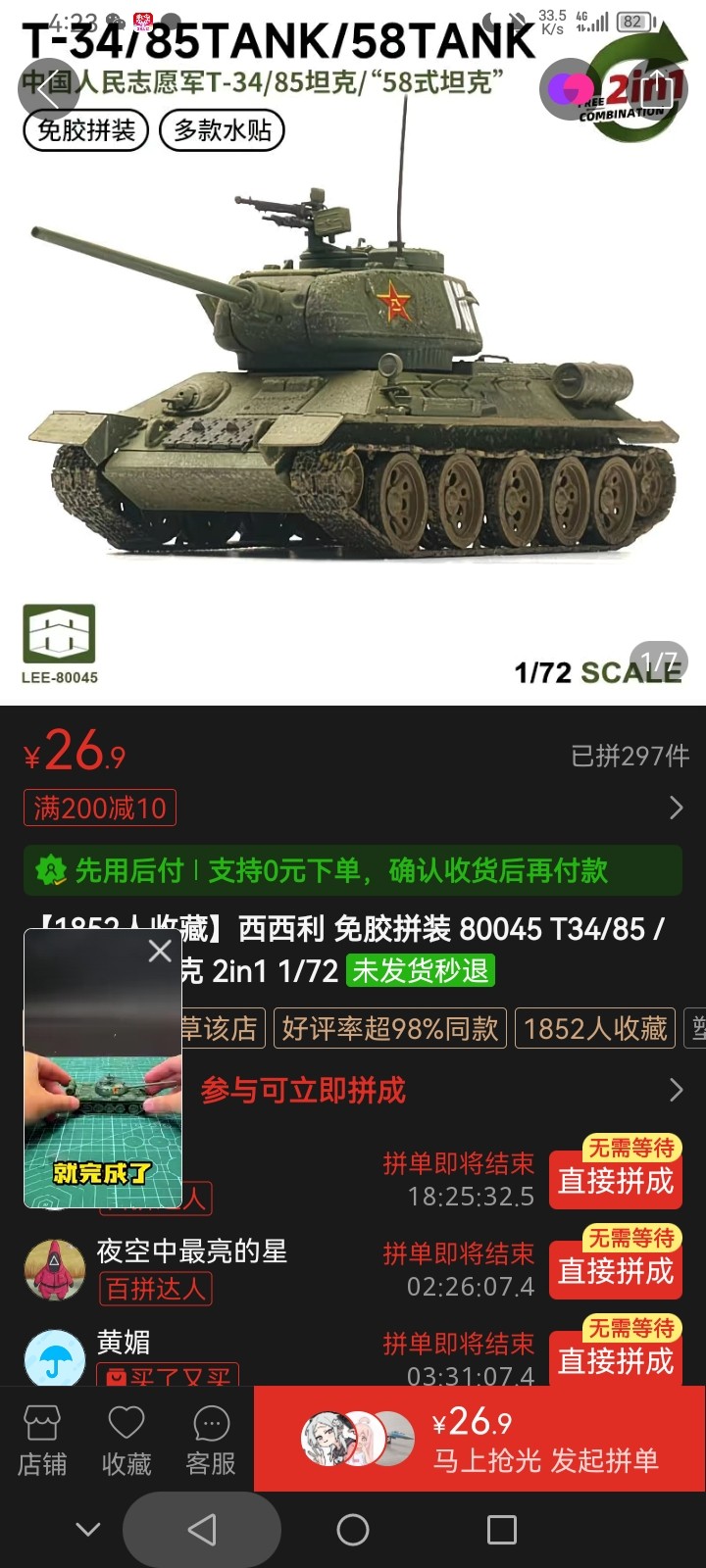Screen dimensions: 706x1568
Task: Join 黄媚's group with 直接拼成
Action: 616,1360
